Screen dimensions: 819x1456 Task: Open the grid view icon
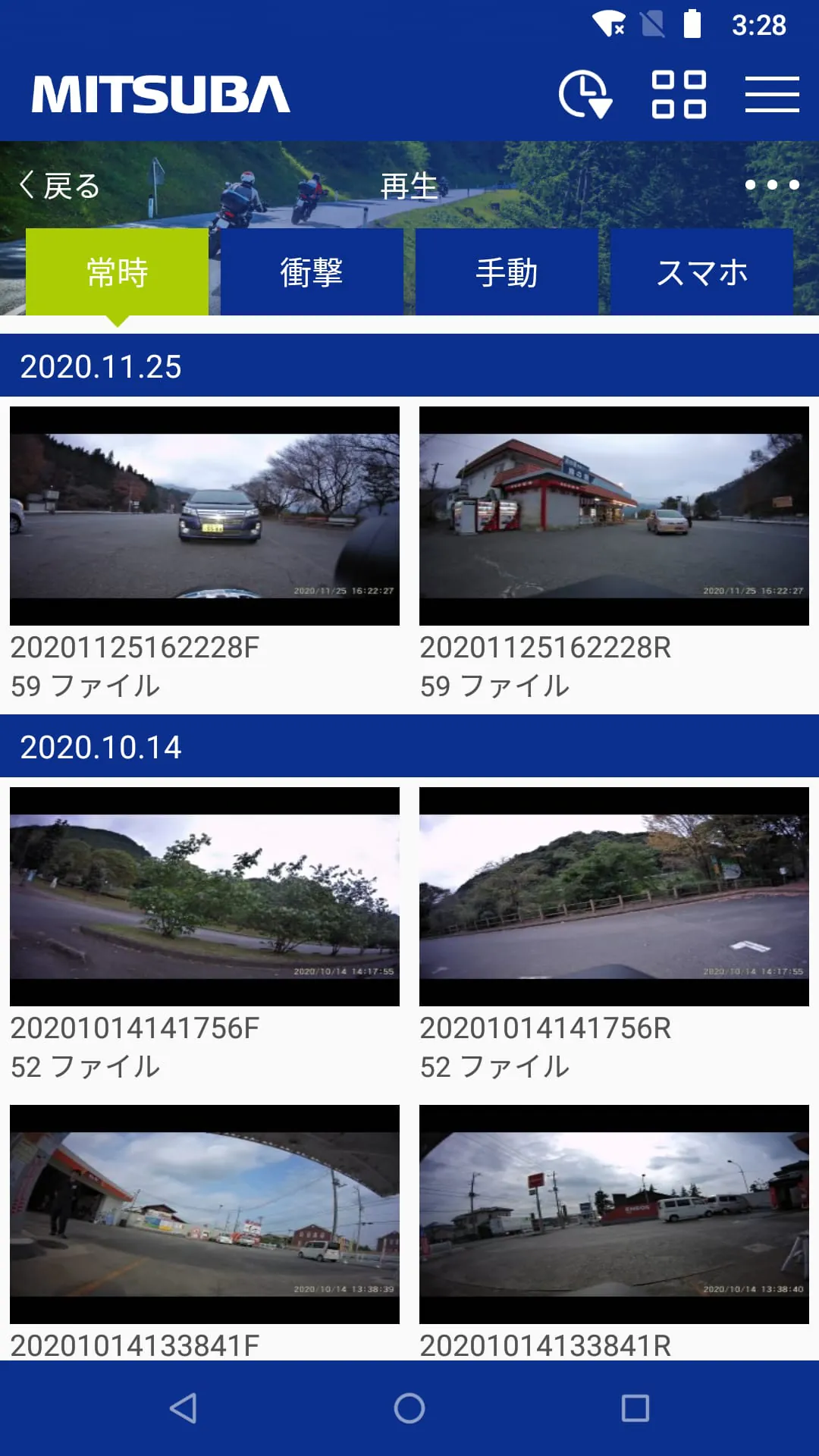click(679, 94)
